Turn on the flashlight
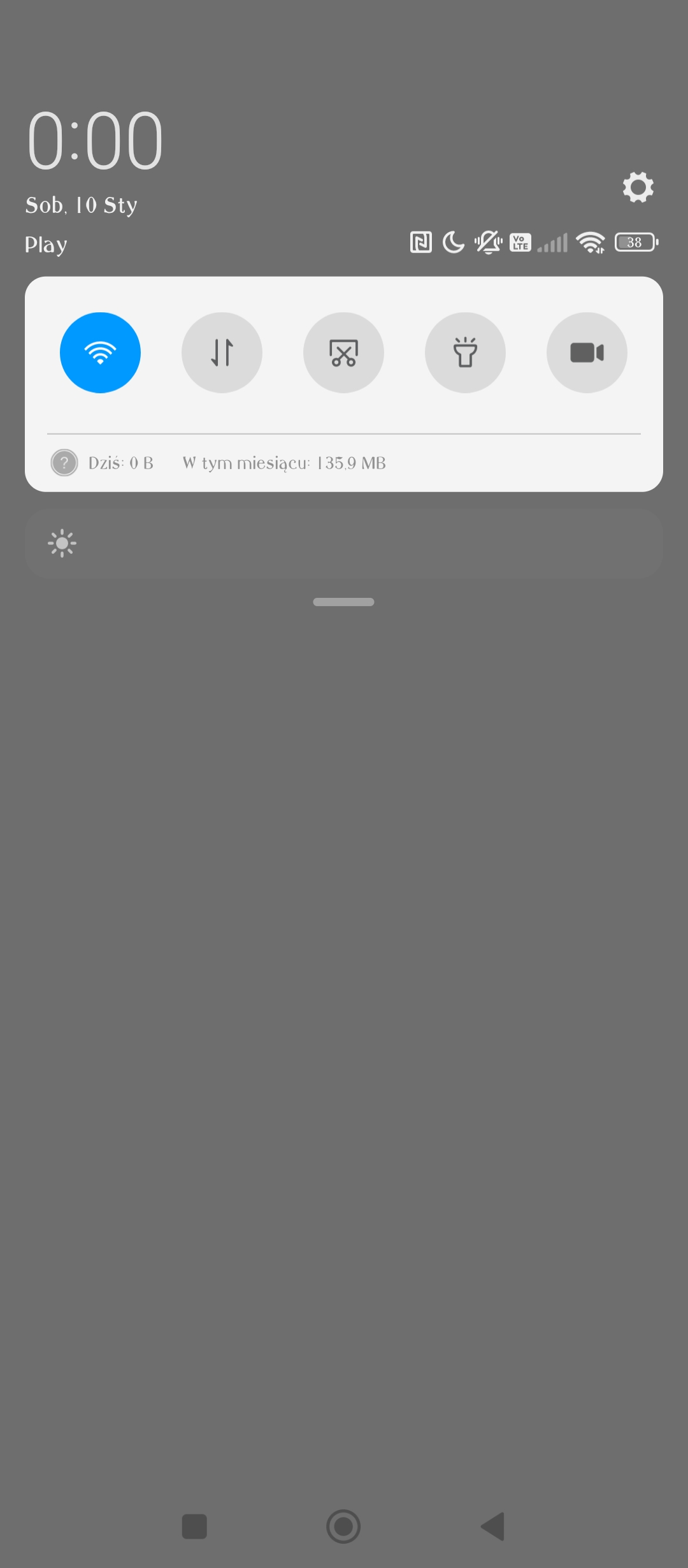The image size is (688, 1568). point(465,352)
